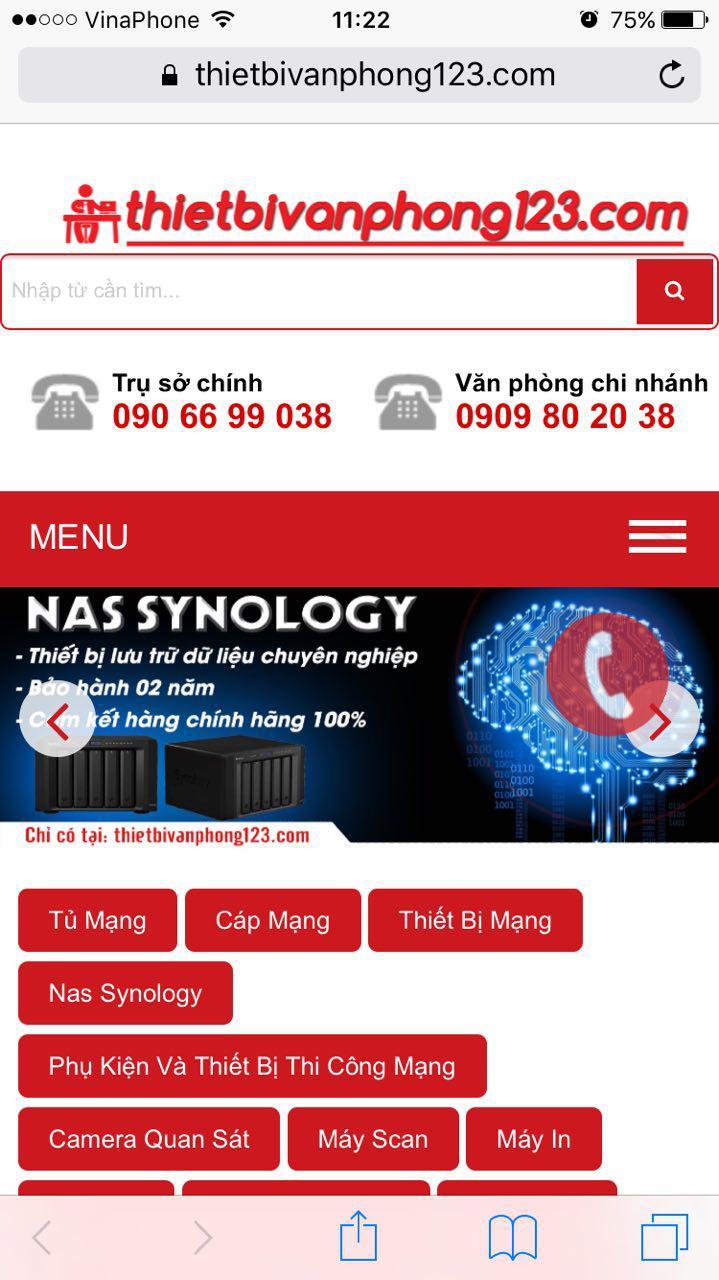The width and height of the screenshot is (719, 1280).
Task: Open the Máy In category
Action: click(x=533, y=1139)
